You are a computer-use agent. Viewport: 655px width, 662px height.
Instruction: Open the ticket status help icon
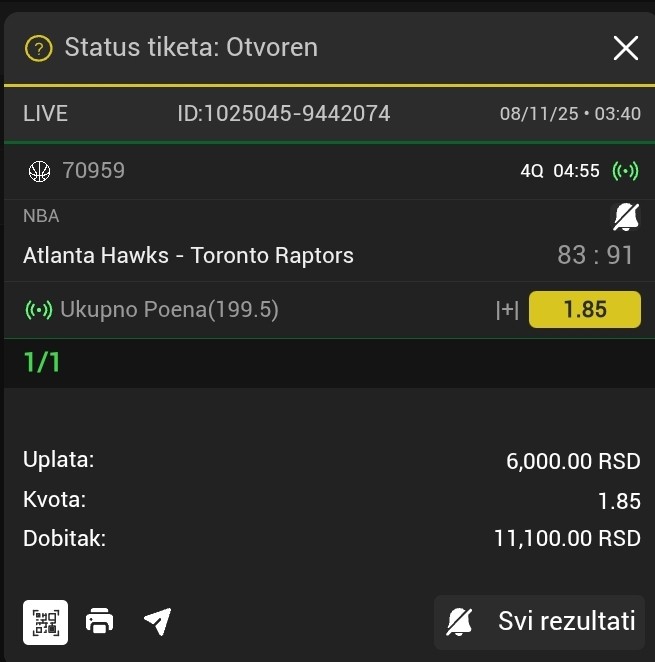(38, 48)
